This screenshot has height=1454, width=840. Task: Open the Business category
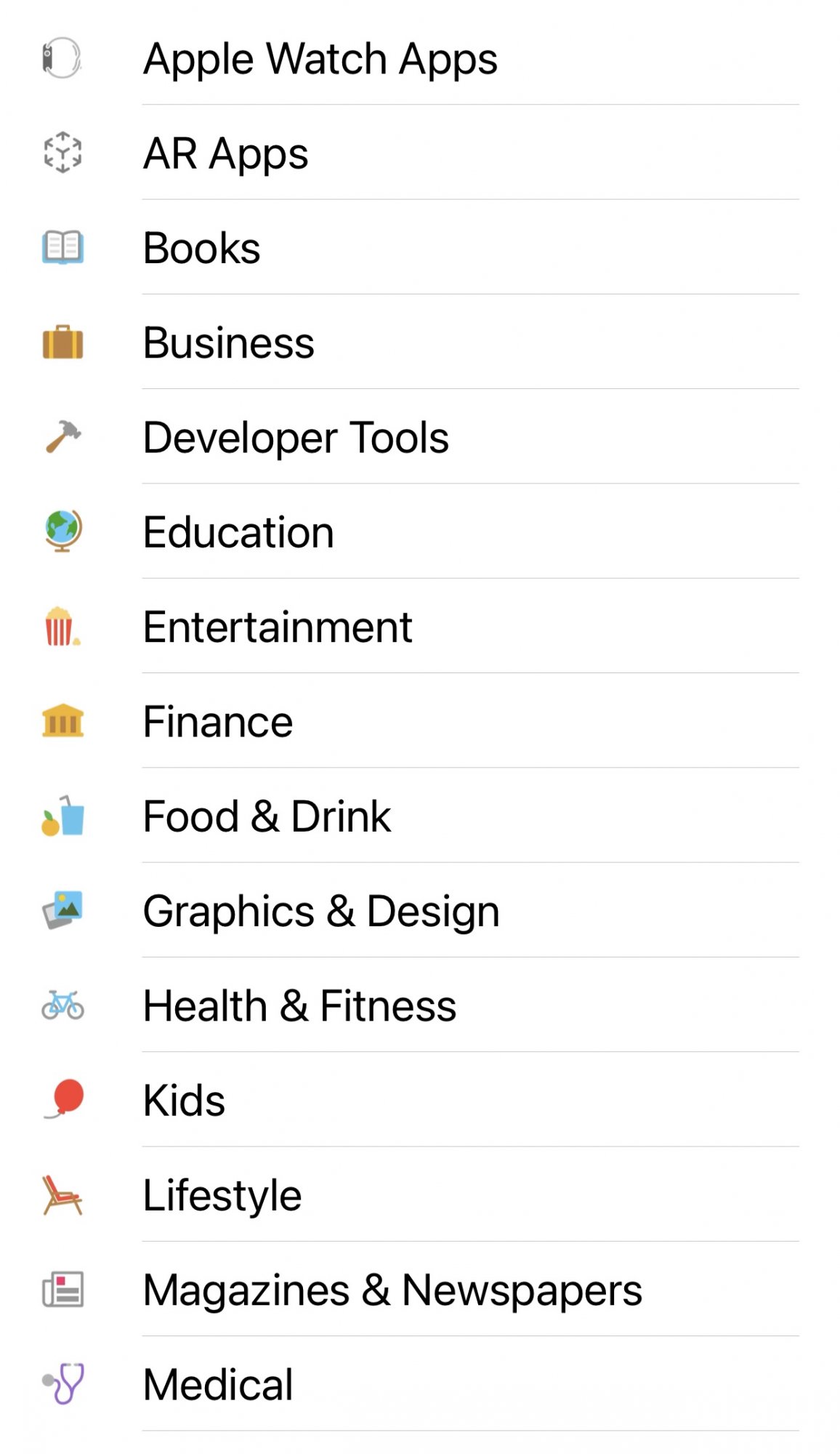click(228, 342)
